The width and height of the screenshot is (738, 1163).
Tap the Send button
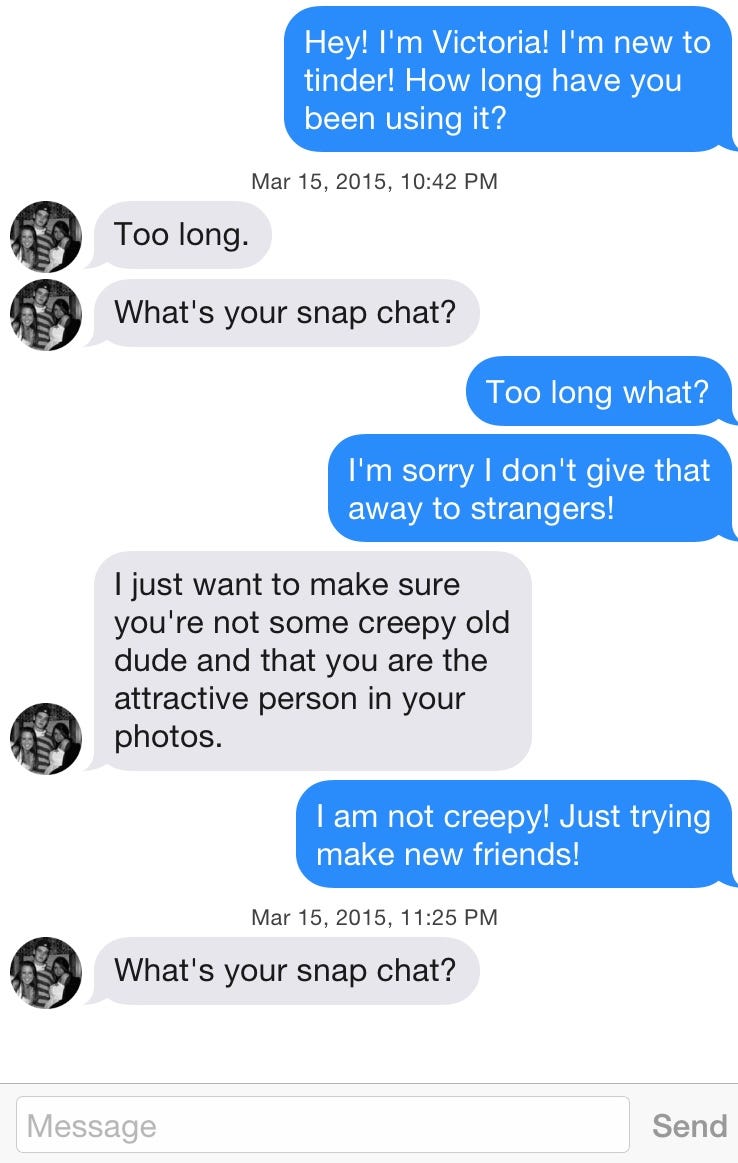(689, 1126)
